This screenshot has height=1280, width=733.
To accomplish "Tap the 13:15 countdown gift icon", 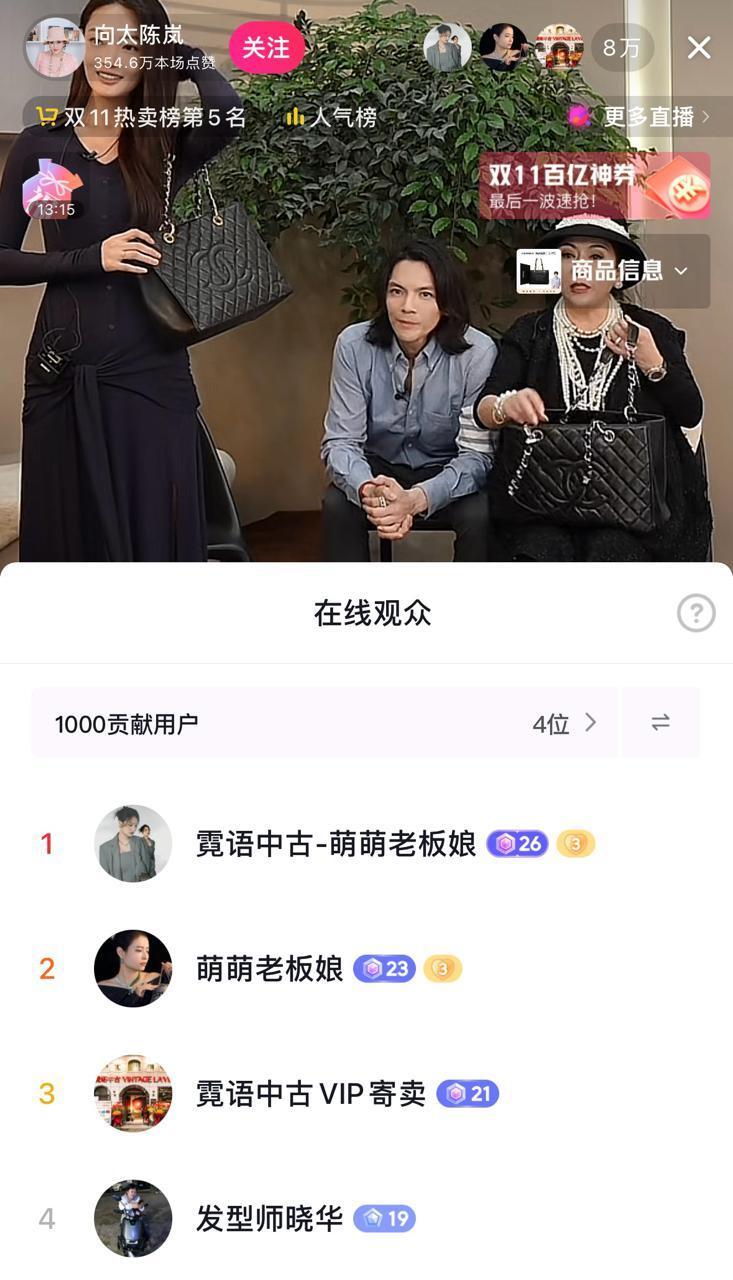I will pos(54,188).
